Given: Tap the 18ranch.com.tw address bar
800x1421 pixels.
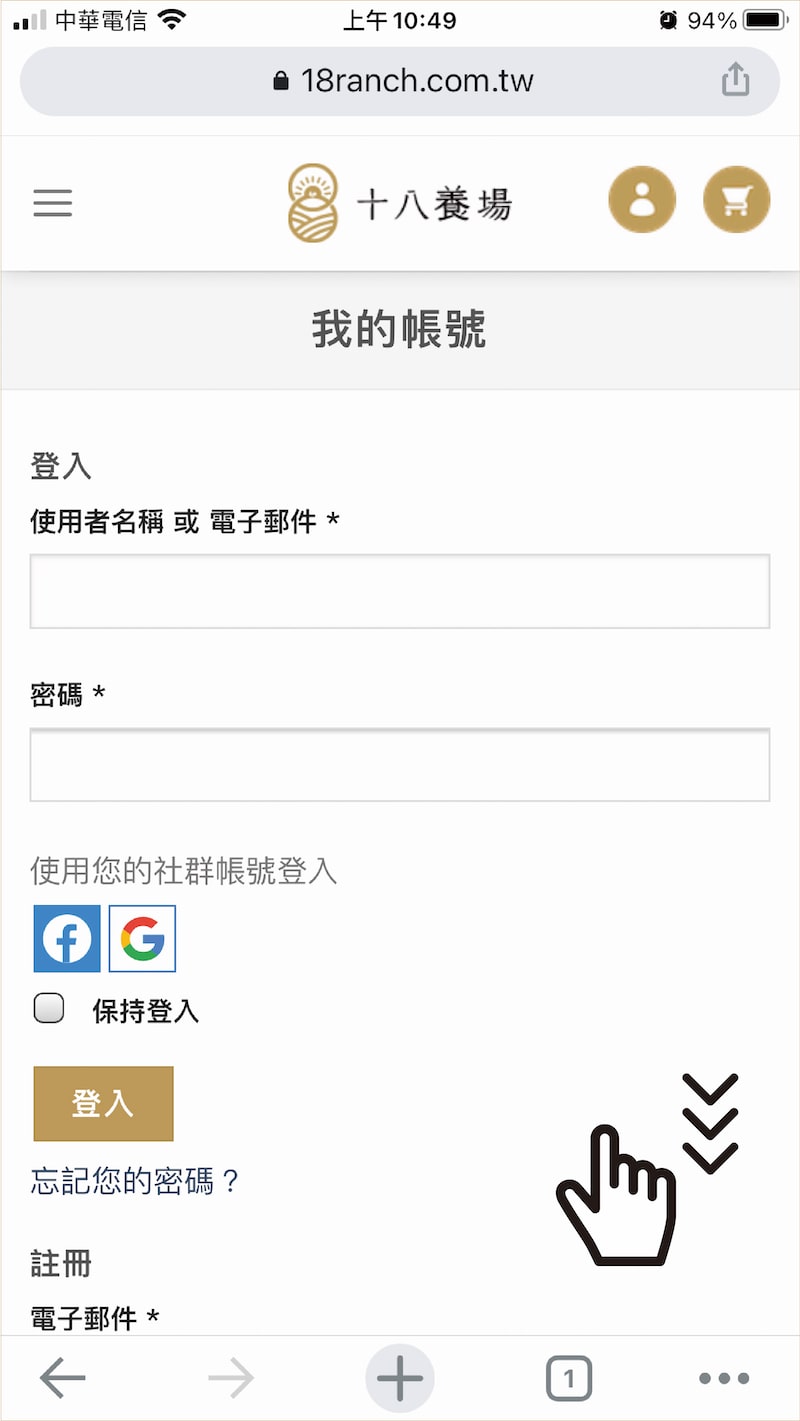Looking at the screenshot, I should 400,80.
